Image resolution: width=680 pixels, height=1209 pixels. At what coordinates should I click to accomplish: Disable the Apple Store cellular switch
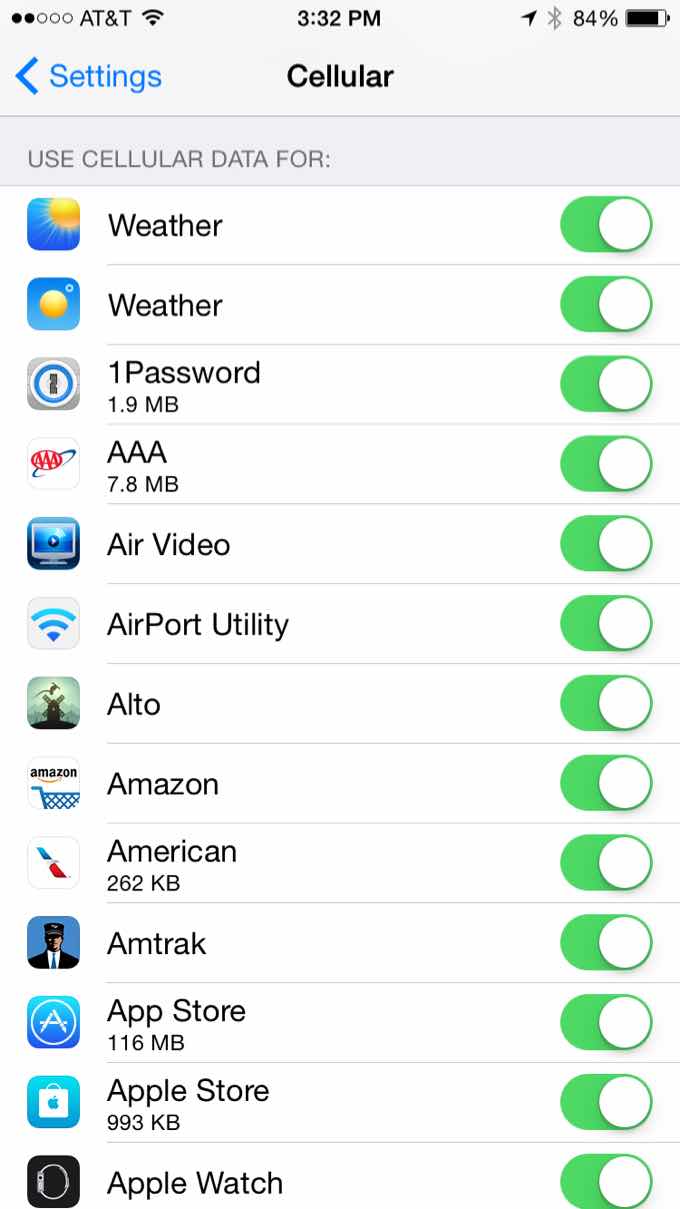(x=606, y=1103)
